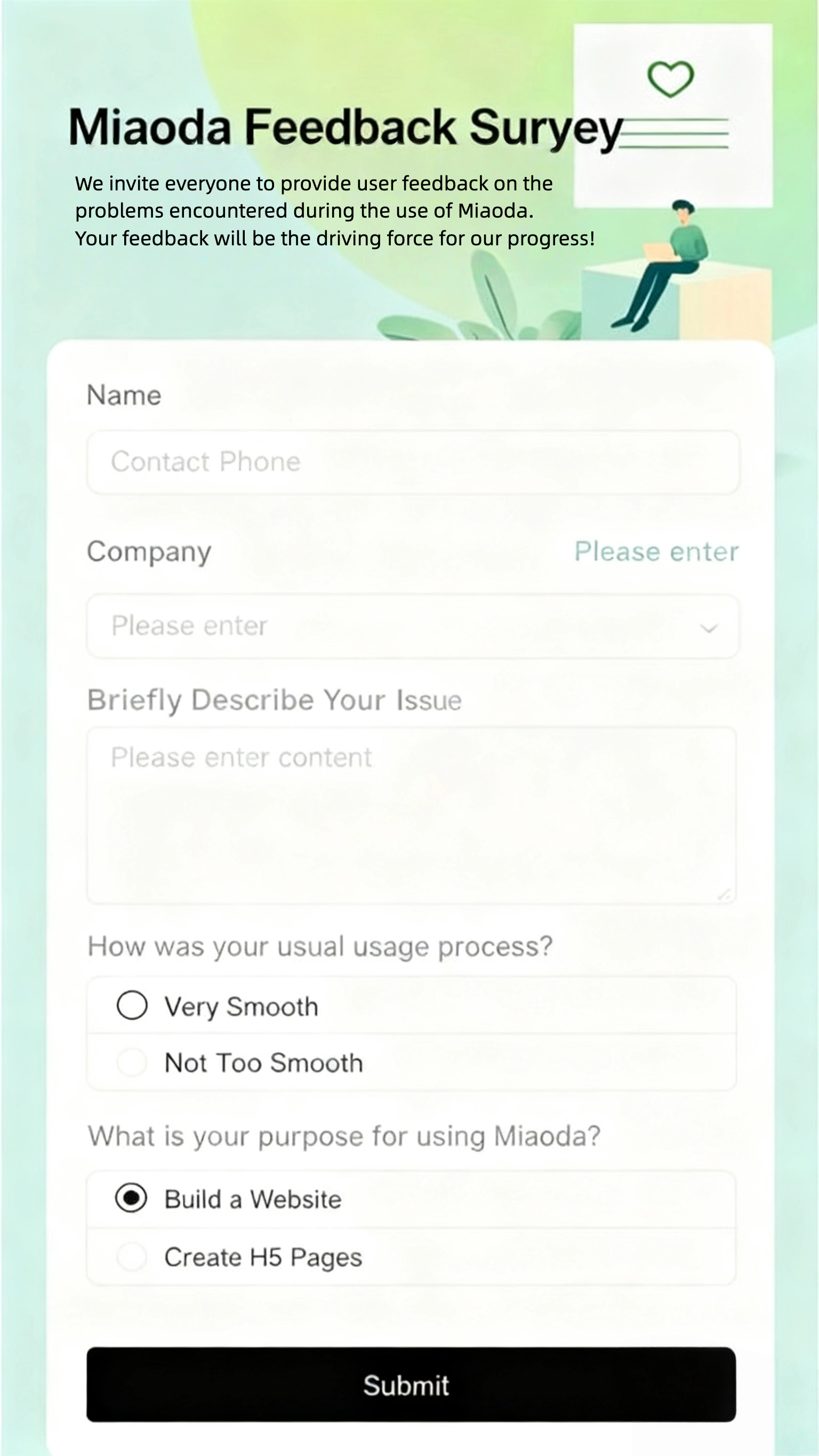This screenshot has height=1456, width=819.
Task: Select the Very Smooth option
Action: pos(132,1005)
